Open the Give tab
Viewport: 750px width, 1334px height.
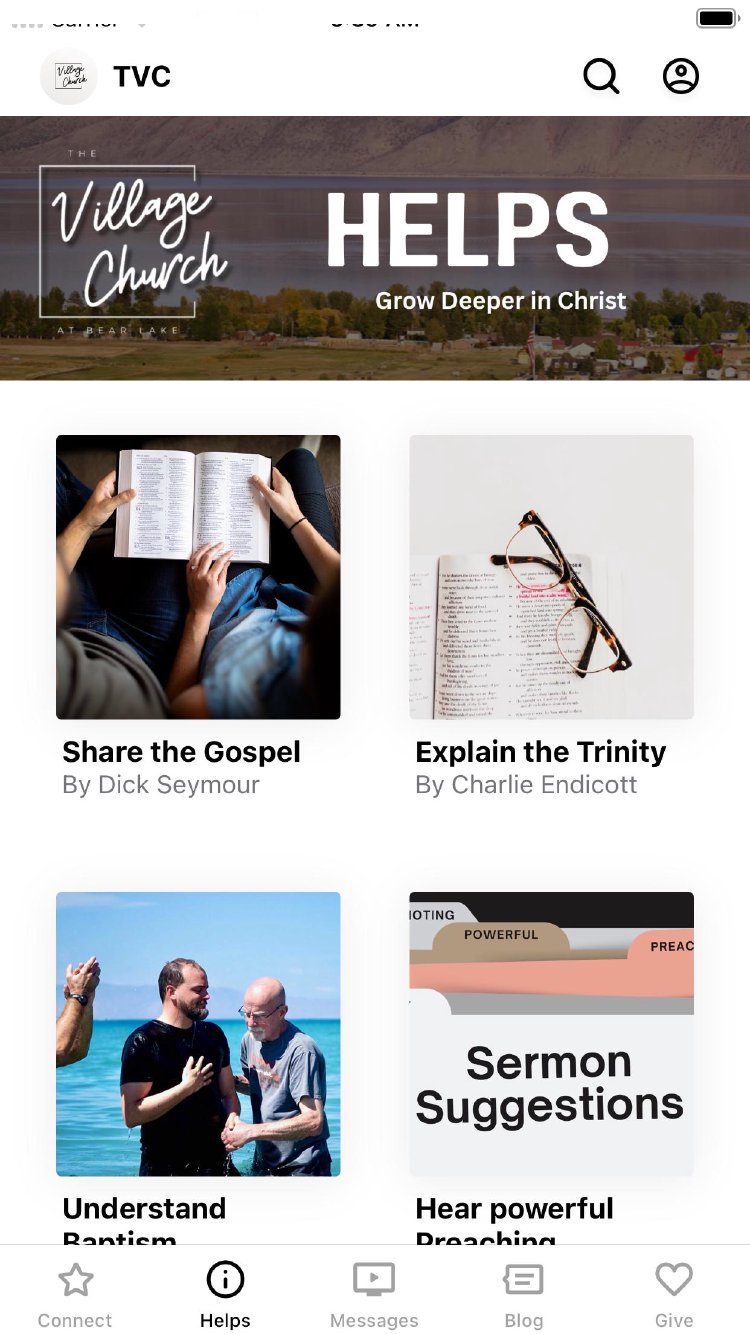(x=674, y=1295)
